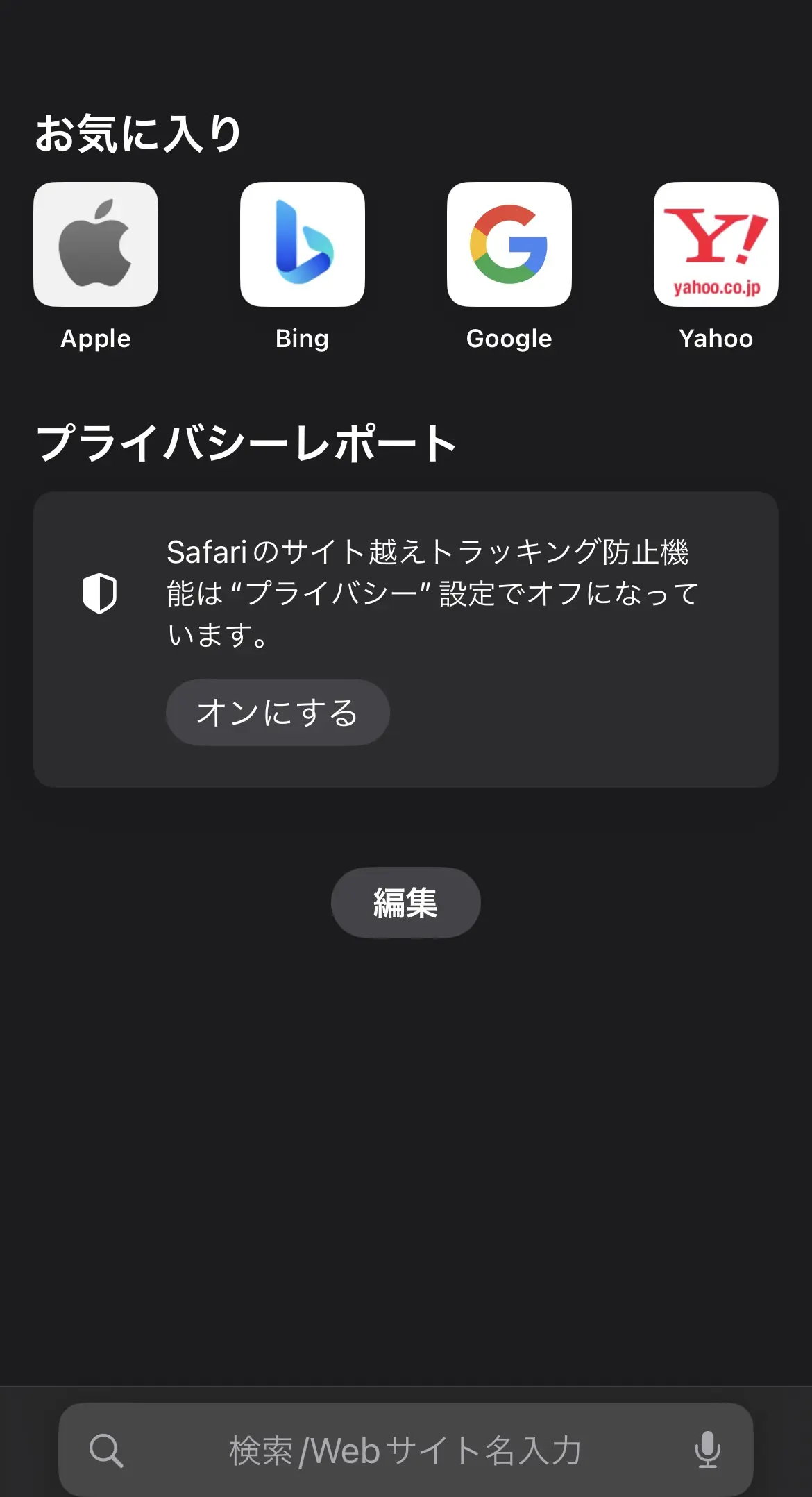Click the Yahoo favorite label
Viewport: 812px width, 1497px height.
pos(716,339)
